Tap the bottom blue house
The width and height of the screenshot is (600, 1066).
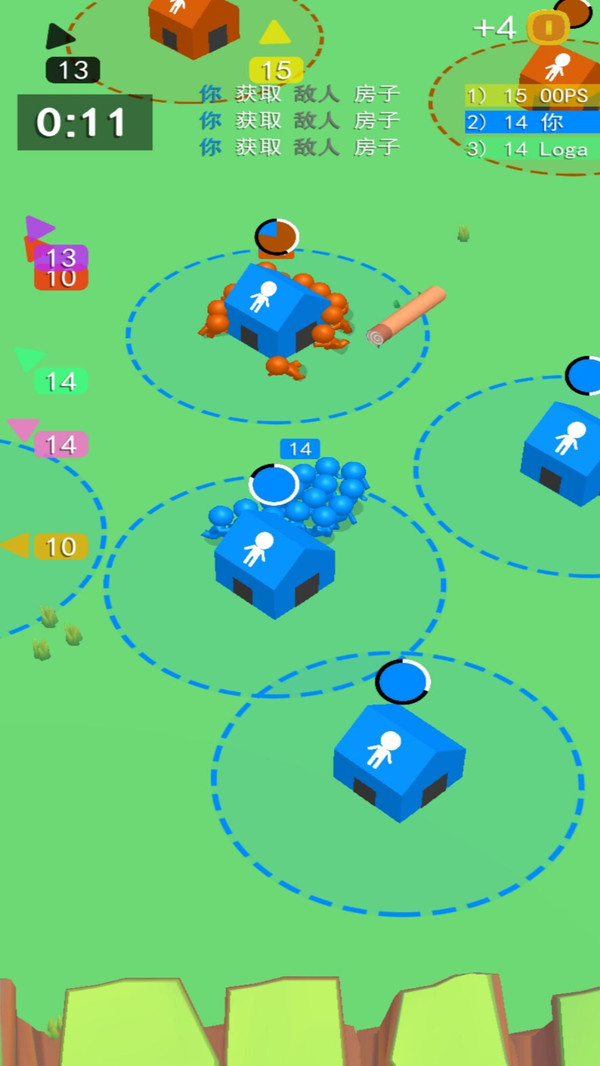(398, 760)
